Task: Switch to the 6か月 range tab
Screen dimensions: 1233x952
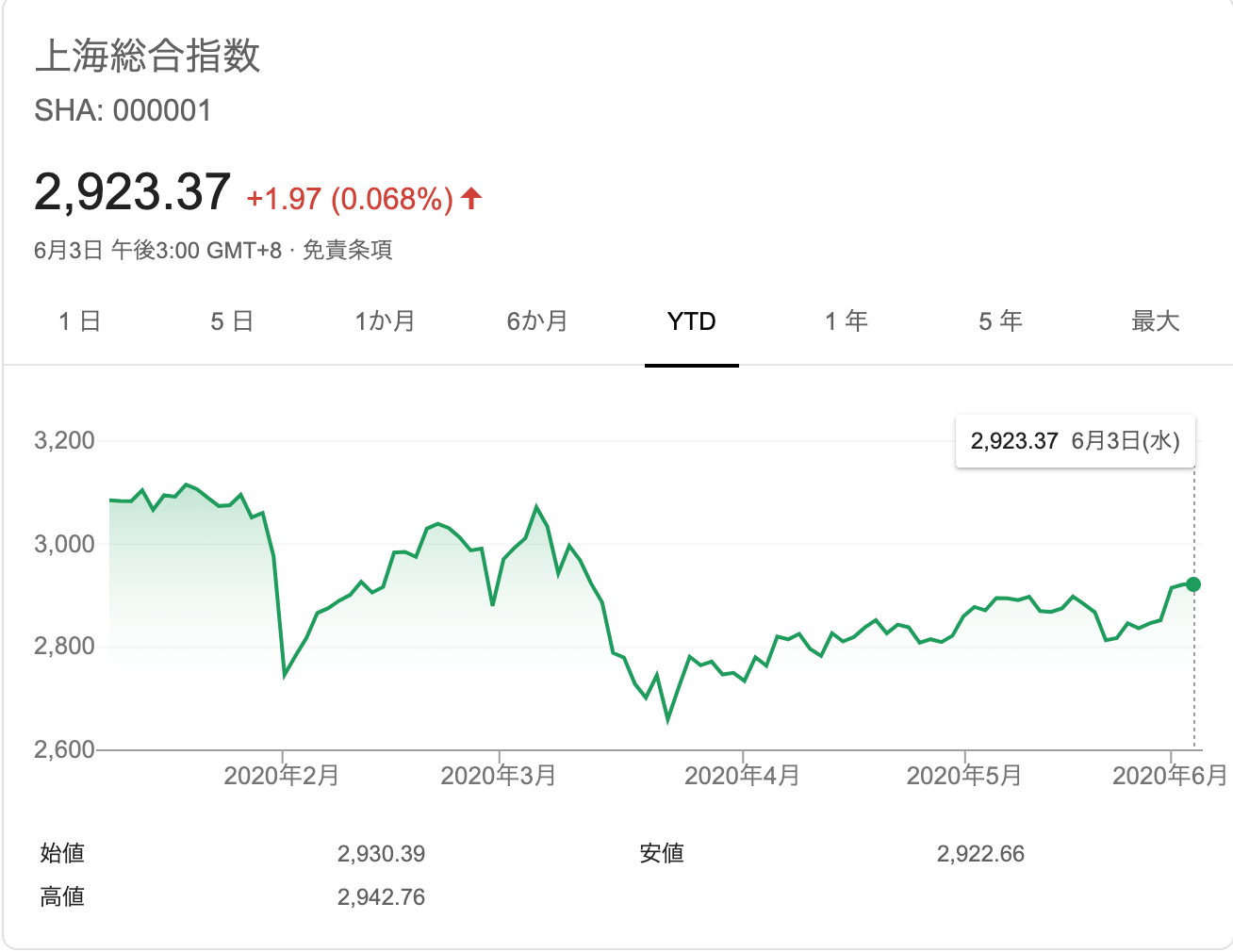Action: point(537,321)
